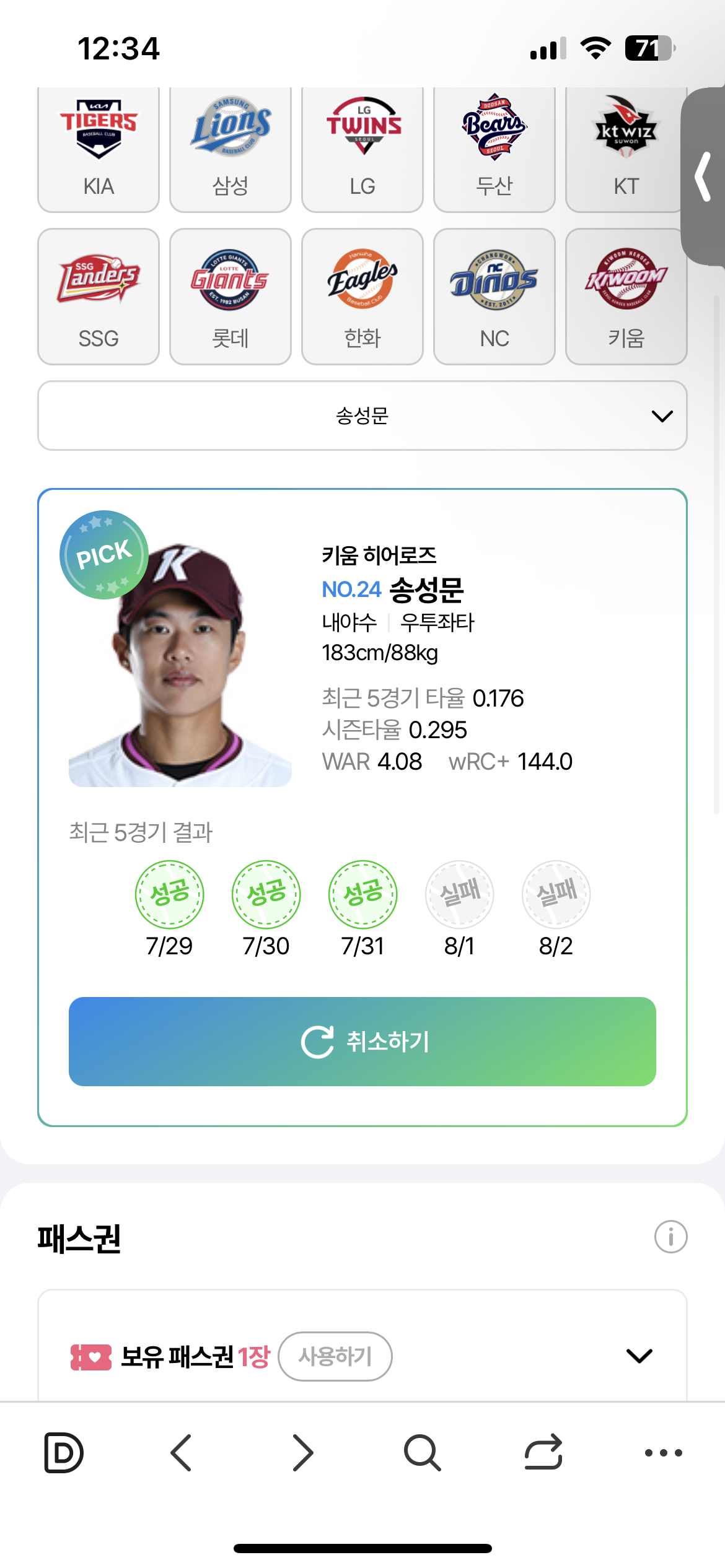Tap 취소하기 to cancel the pick
This screenshot has height=1568, width=725.
point(362,1041)
